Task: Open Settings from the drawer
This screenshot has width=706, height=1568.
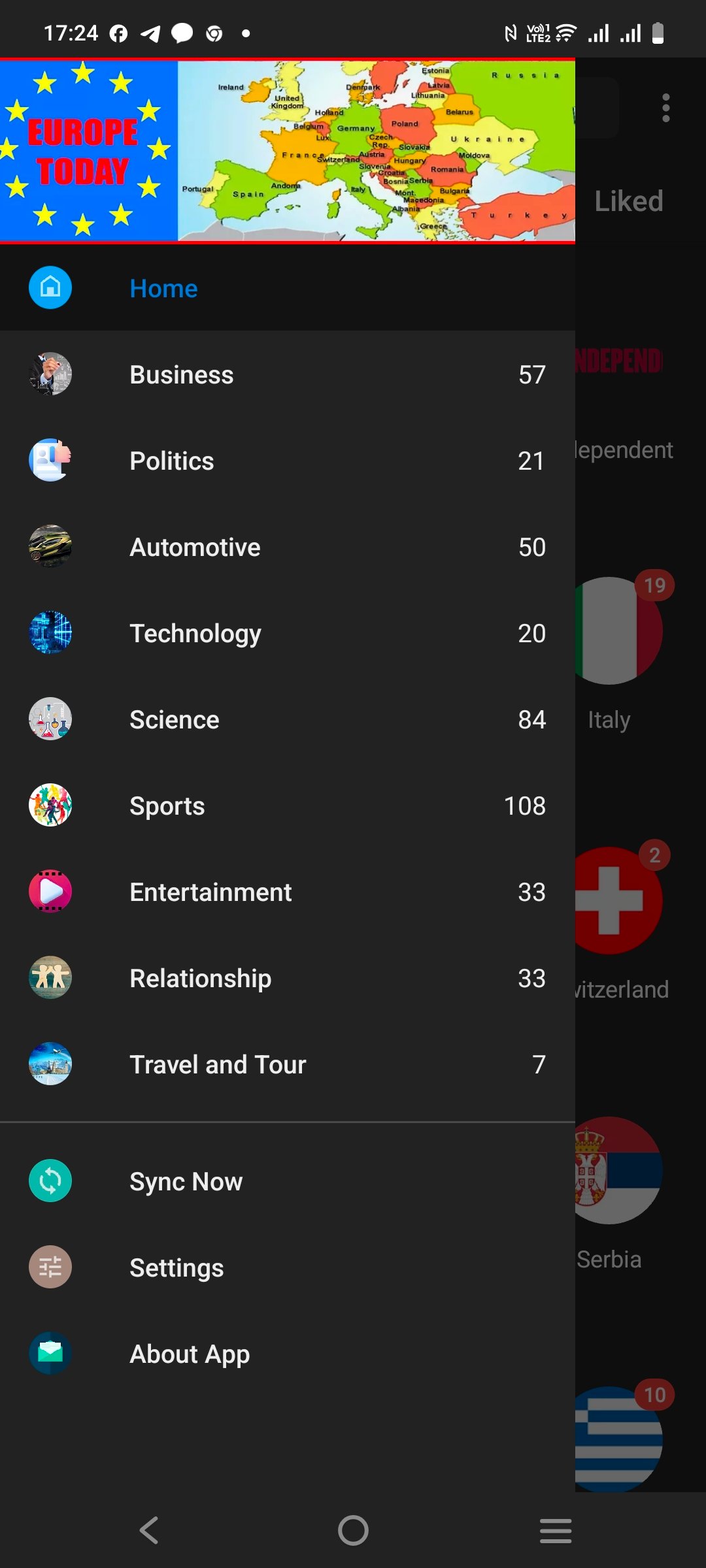Action: tap(176, 1267)
